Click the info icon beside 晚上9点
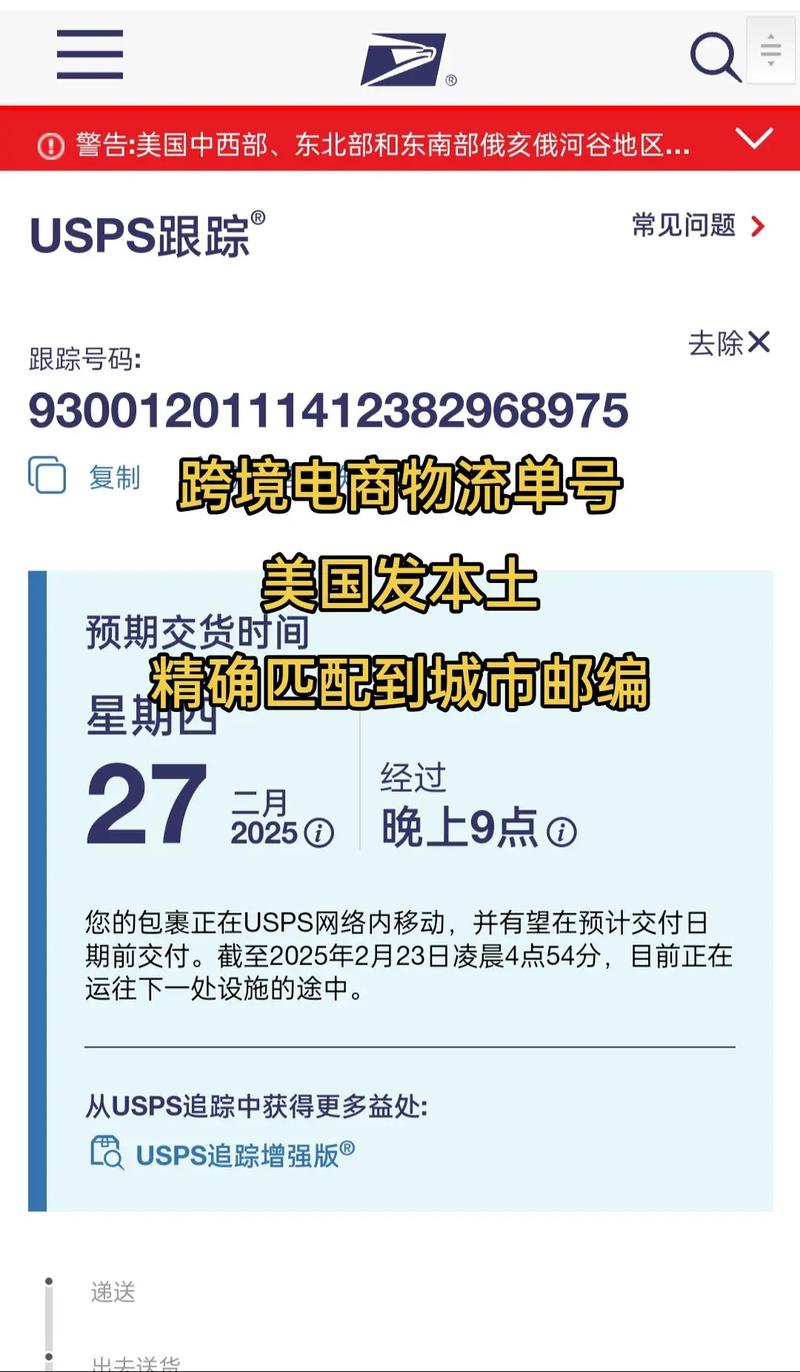 561,831
